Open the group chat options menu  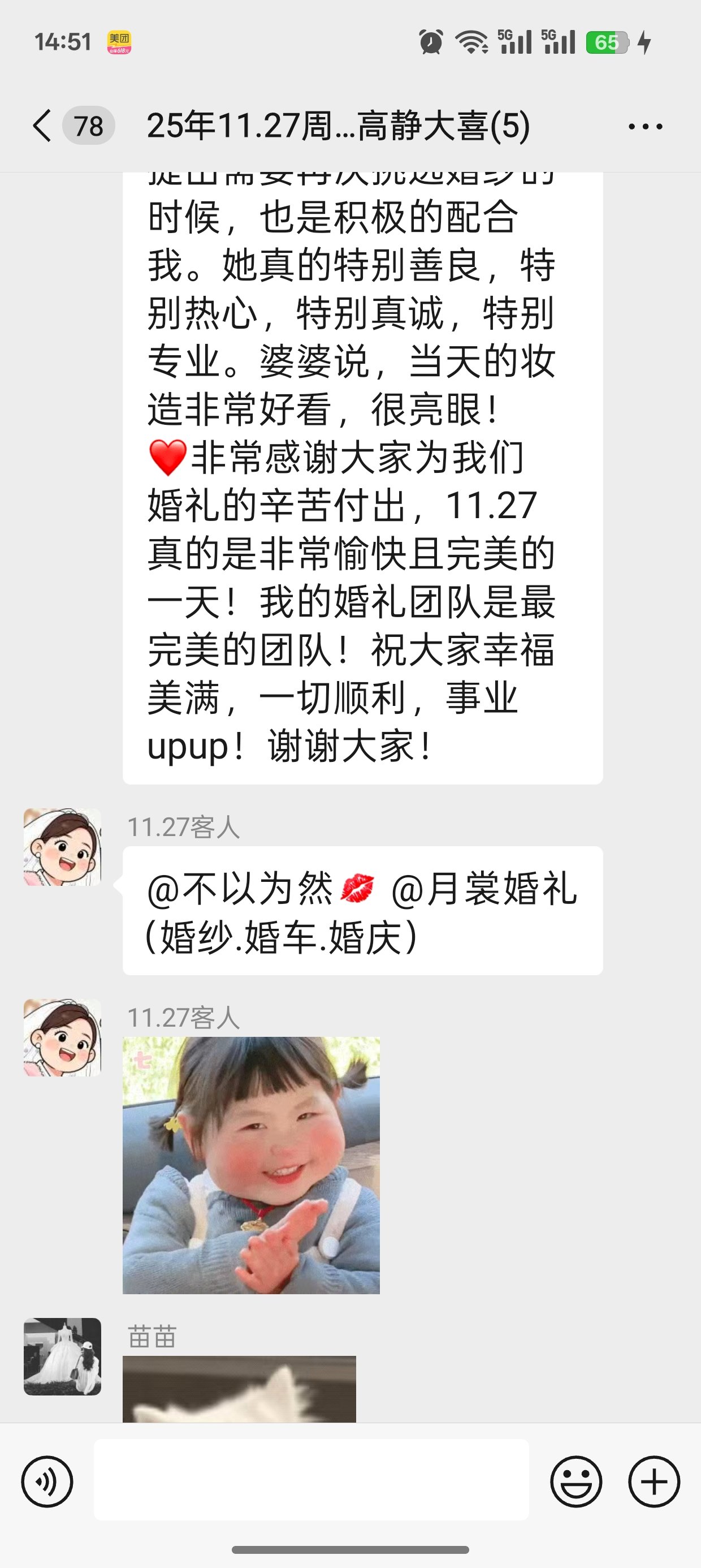[645, 127]
